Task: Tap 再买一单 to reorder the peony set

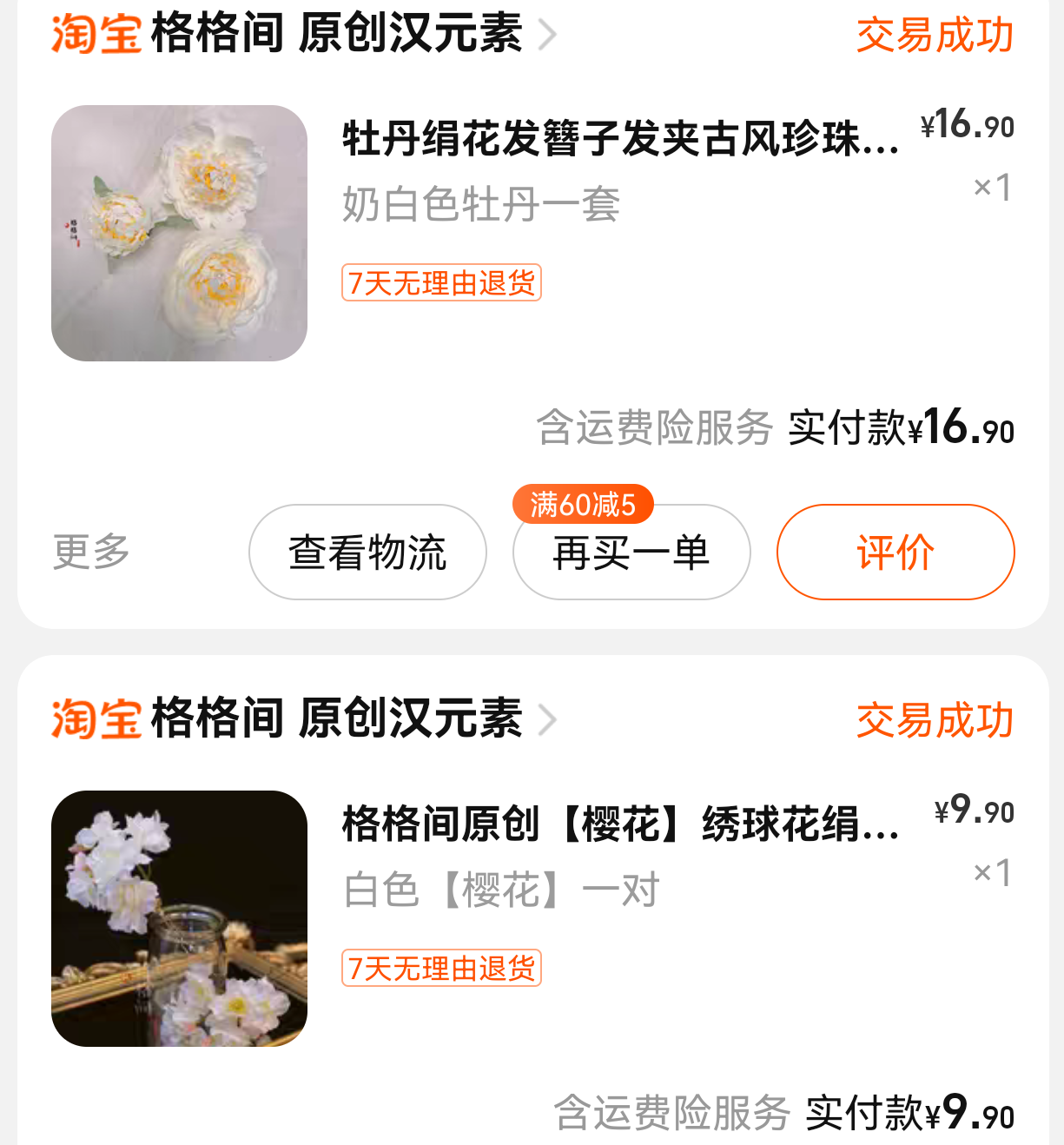Action: click(631, 553)
